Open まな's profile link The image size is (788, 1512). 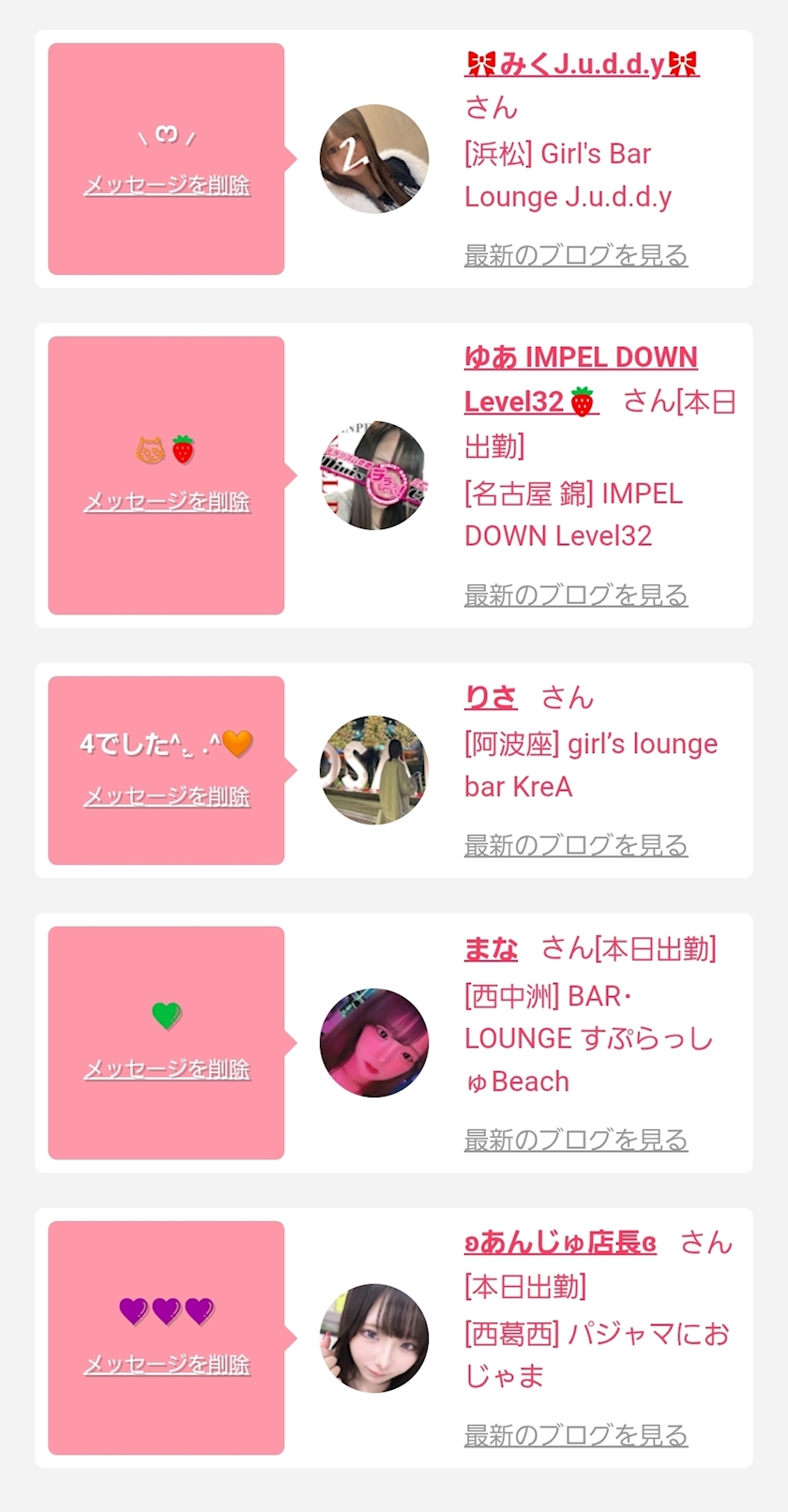point(491,949)
